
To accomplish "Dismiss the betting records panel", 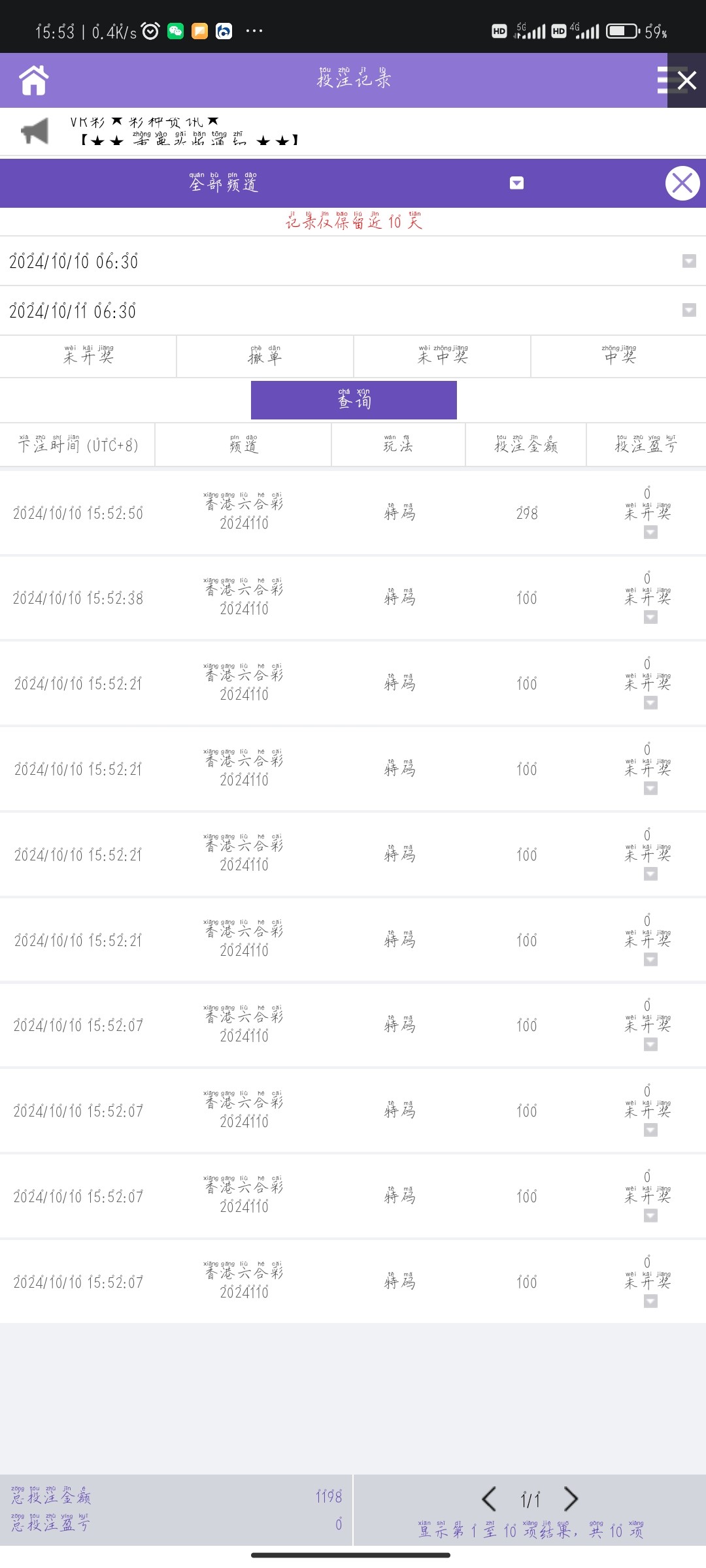I will click(x=682, y=184).
